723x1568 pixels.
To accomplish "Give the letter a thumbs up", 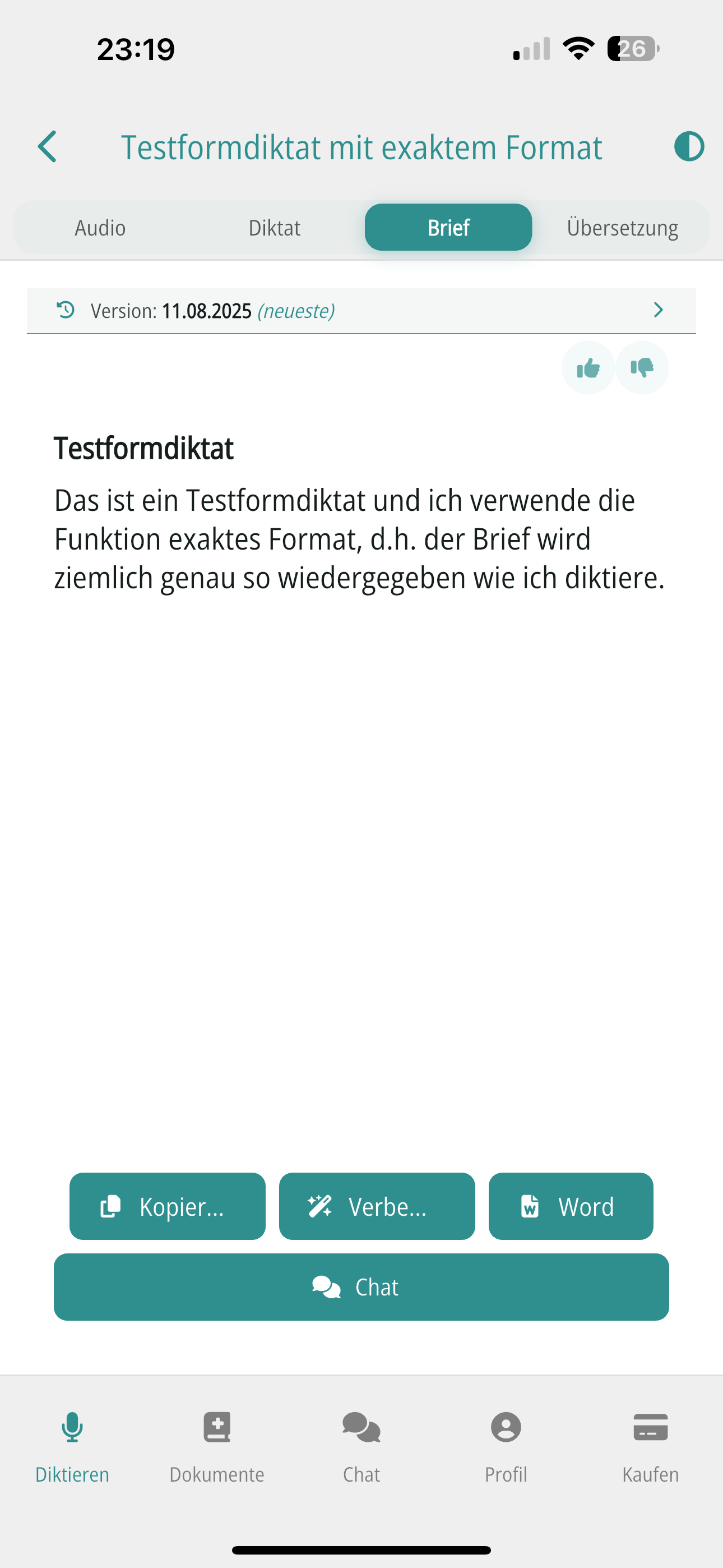I will pos(588,368).
